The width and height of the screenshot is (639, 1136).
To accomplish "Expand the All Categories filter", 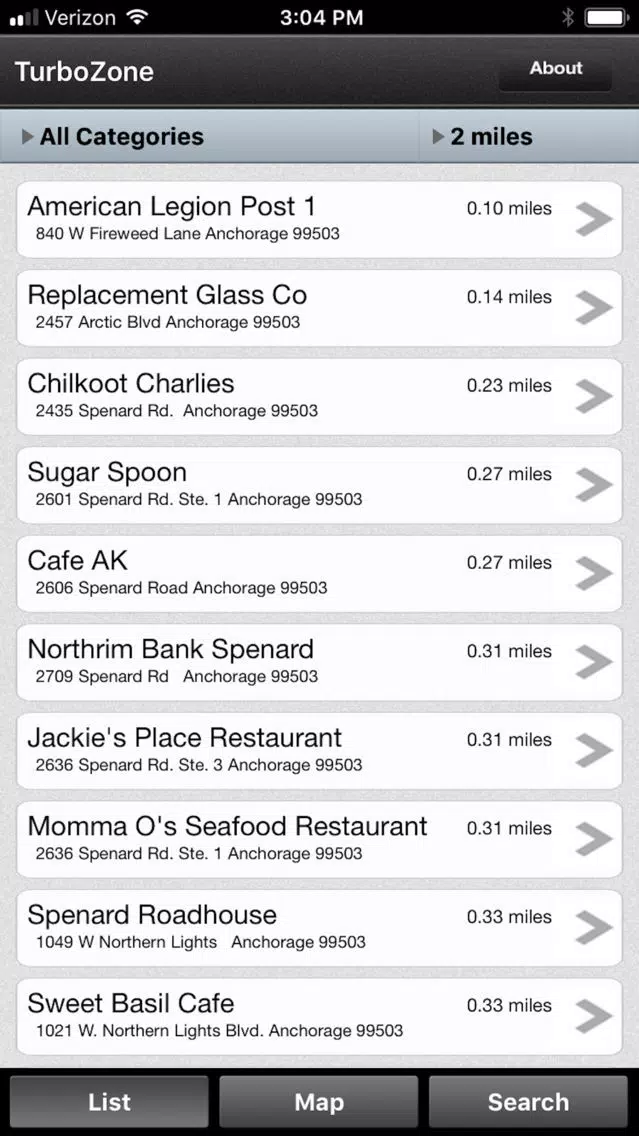I will tap(209, 136).
